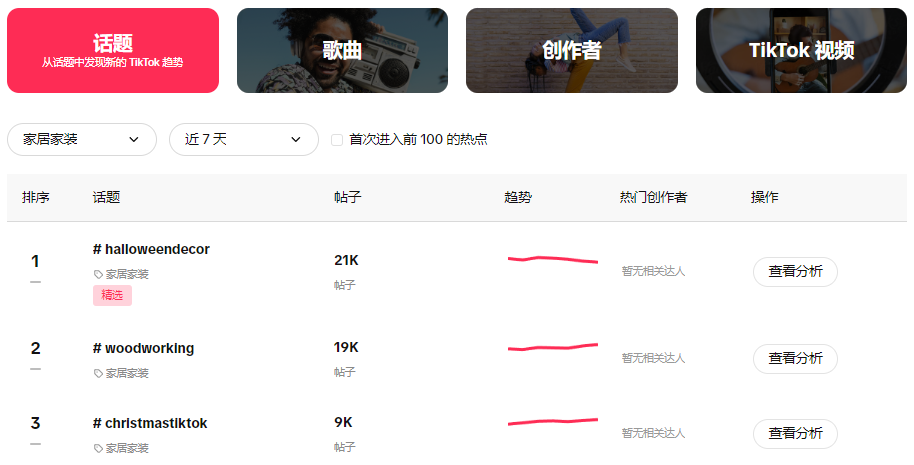Check the 首次进入前 100 的热点 checkbox
The image size is (914, 465).
(x=337, y=140)
